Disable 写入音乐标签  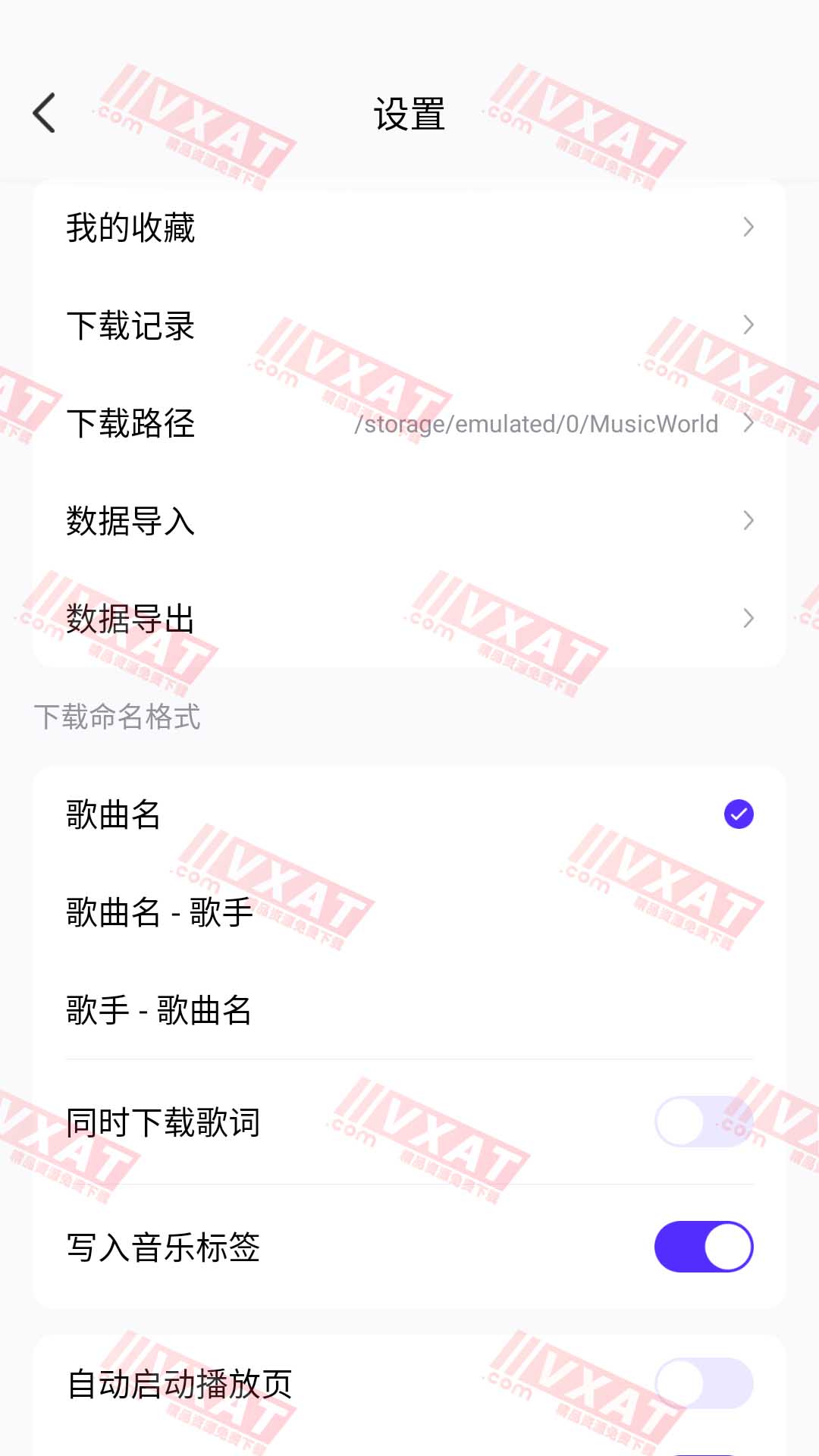click(703, 1247)
